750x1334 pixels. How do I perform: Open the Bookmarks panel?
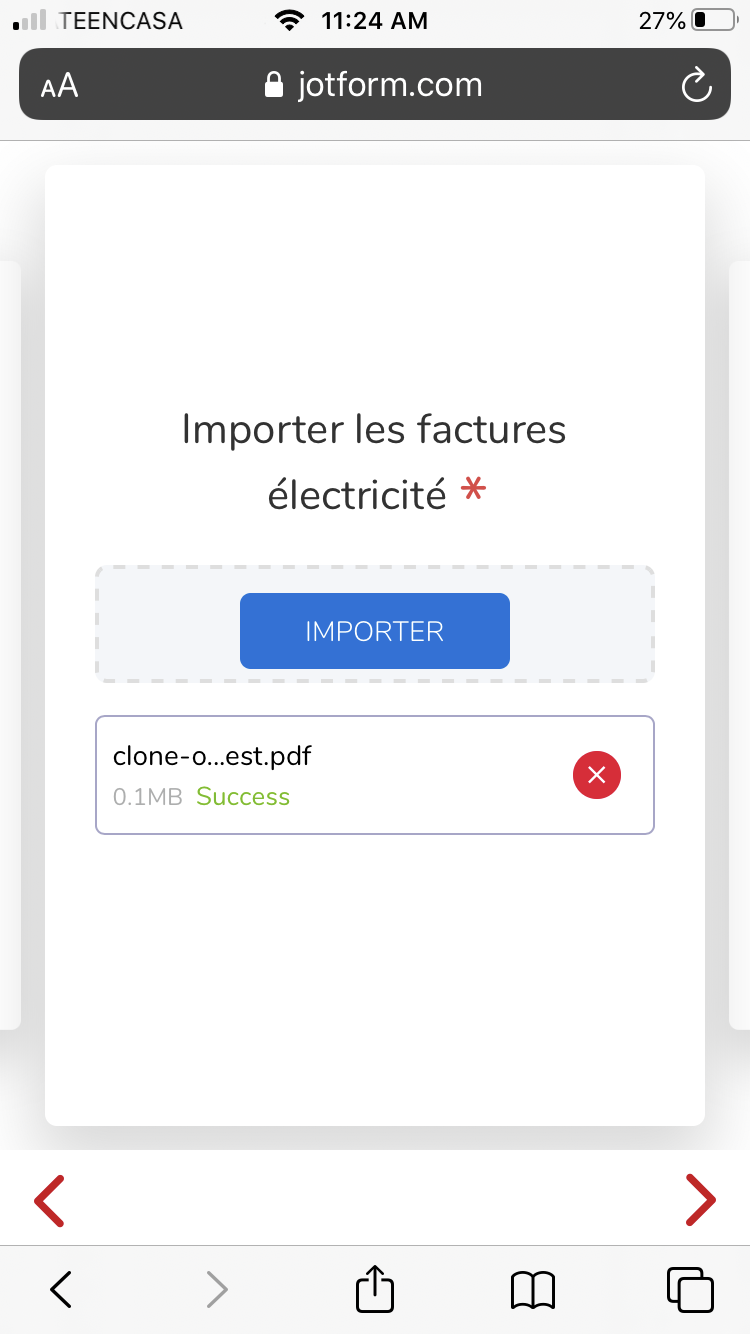tap(532, 1289)
